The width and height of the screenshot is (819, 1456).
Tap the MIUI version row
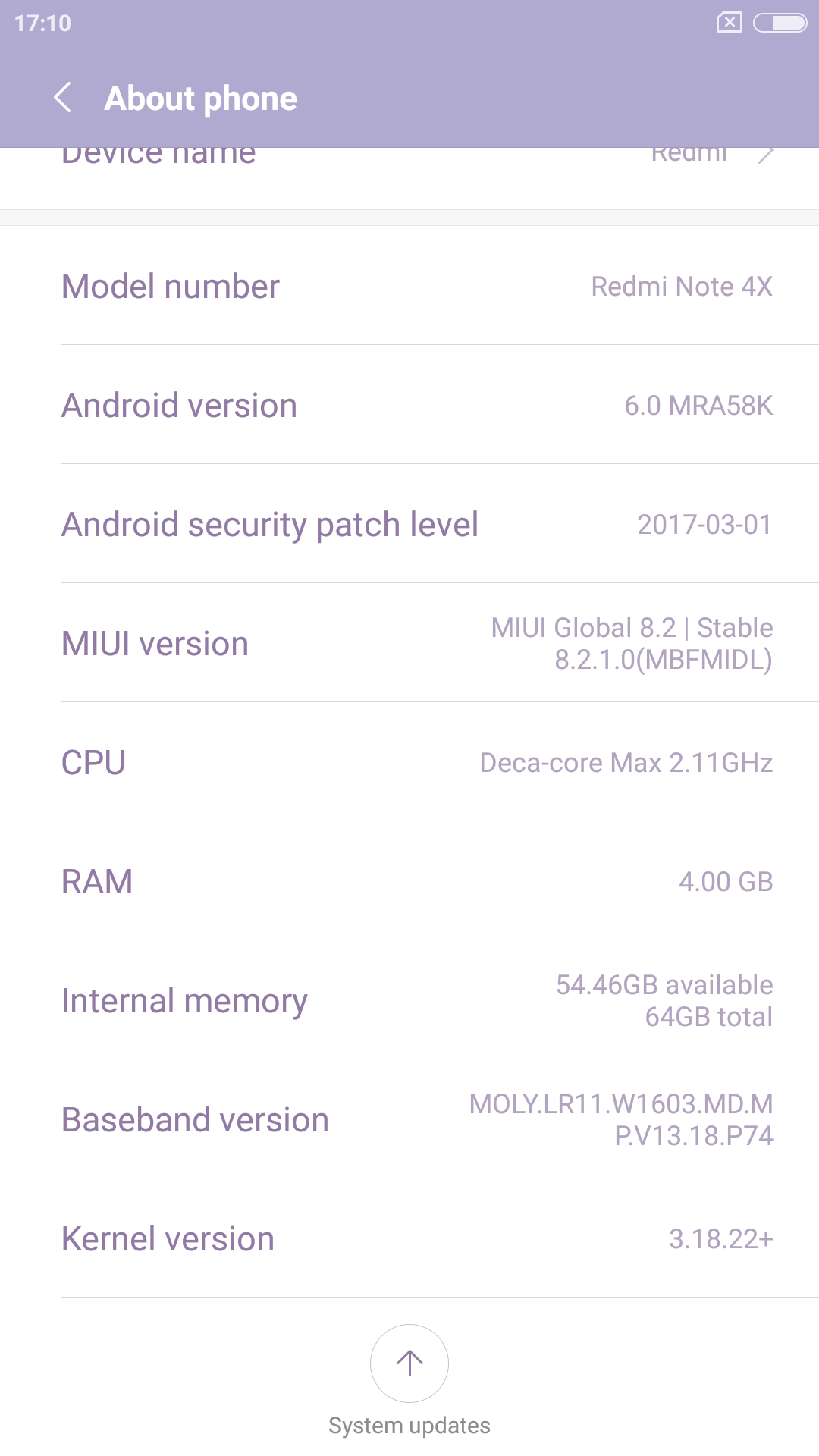(x=409, y=643)
